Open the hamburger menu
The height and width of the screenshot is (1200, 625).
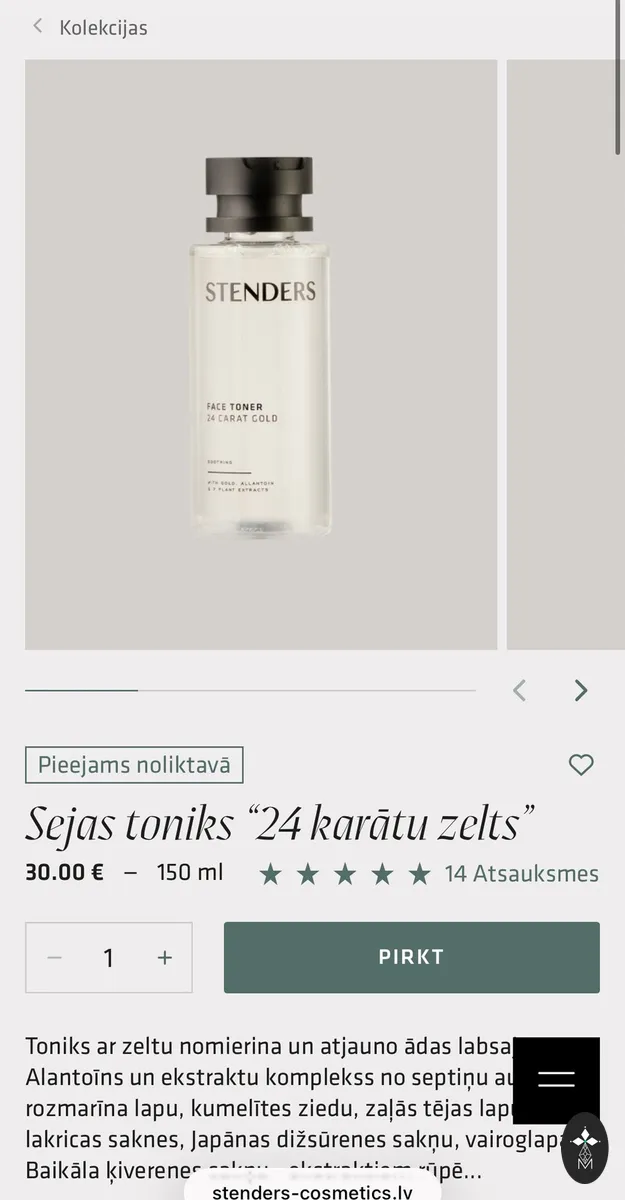[556, 1080]
